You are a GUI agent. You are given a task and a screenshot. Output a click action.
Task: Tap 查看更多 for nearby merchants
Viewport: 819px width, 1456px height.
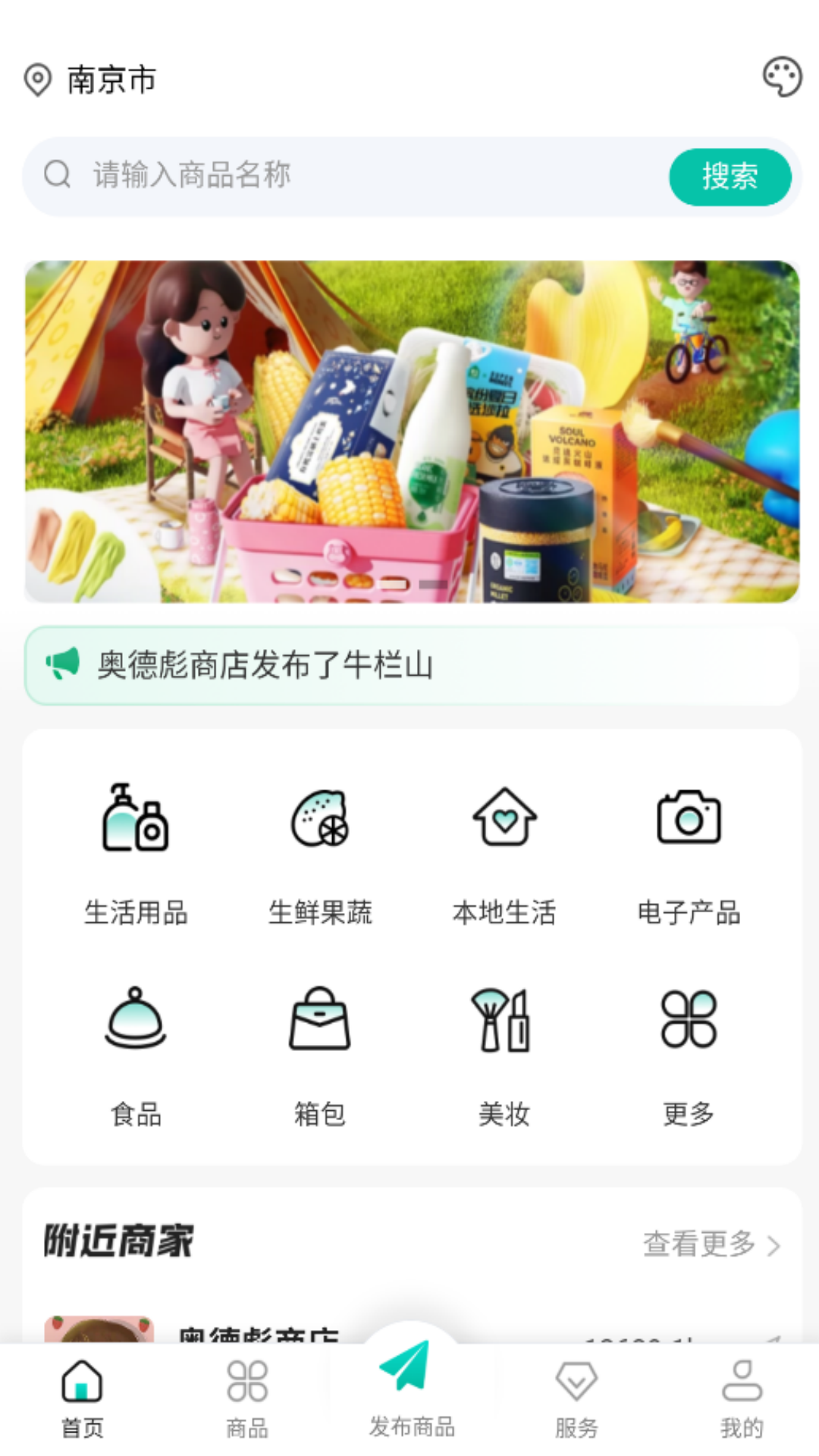(711, 1244)
